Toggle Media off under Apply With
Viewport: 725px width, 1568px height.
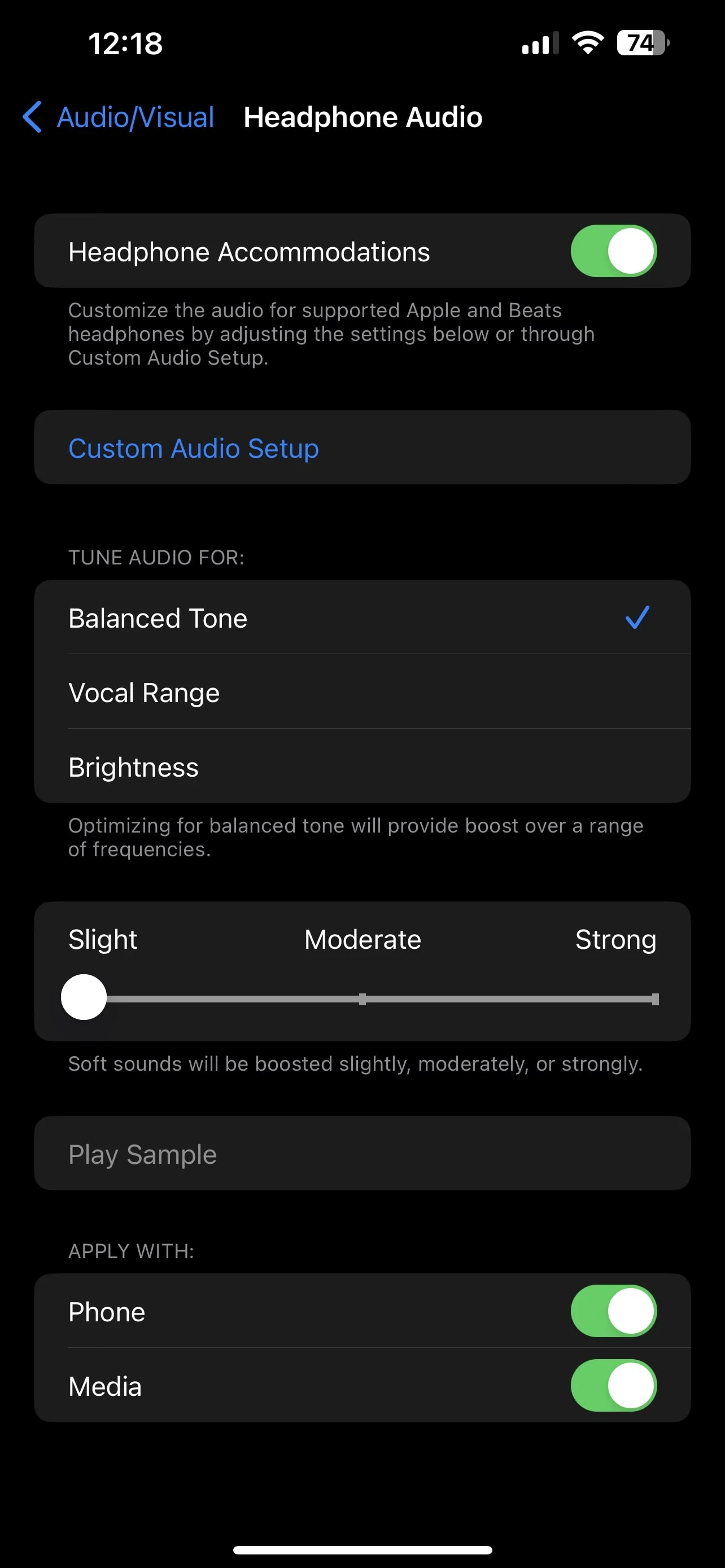(613, 1386)
